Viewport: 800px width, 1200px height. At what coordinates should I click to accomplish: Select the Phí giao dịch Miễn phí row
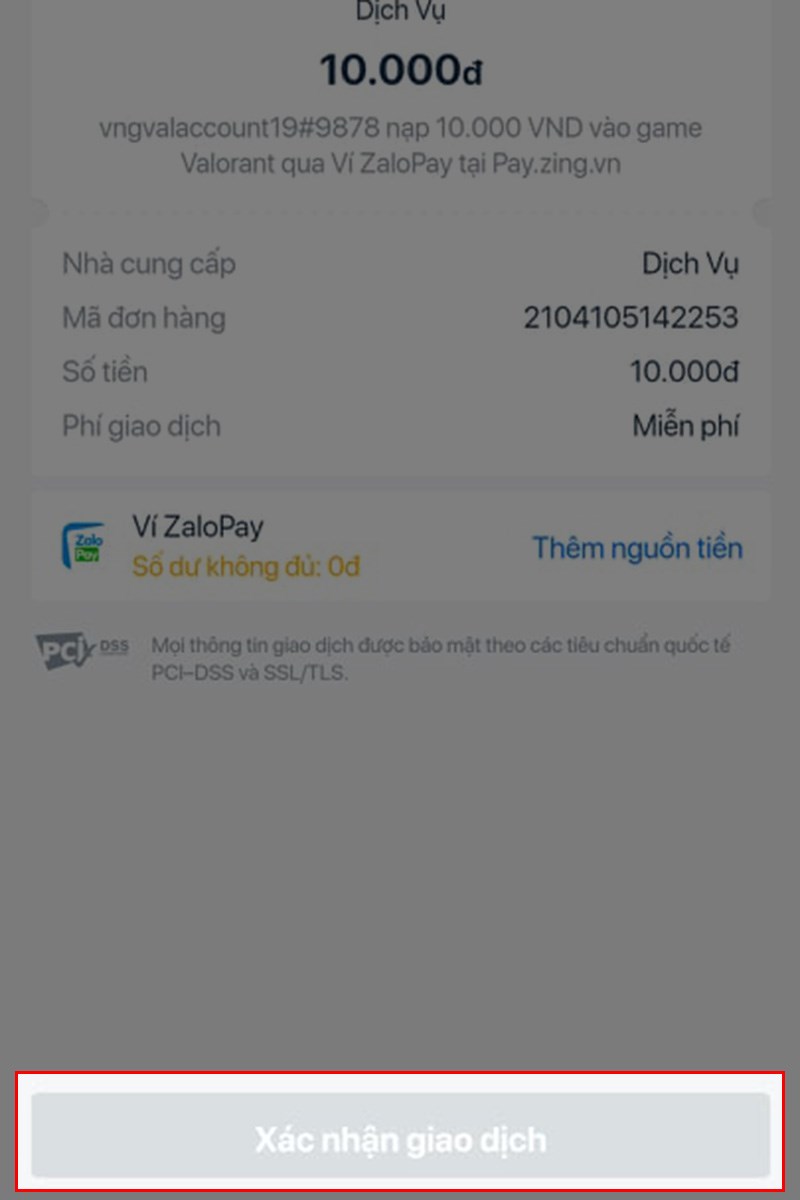[x=399, y=425]
